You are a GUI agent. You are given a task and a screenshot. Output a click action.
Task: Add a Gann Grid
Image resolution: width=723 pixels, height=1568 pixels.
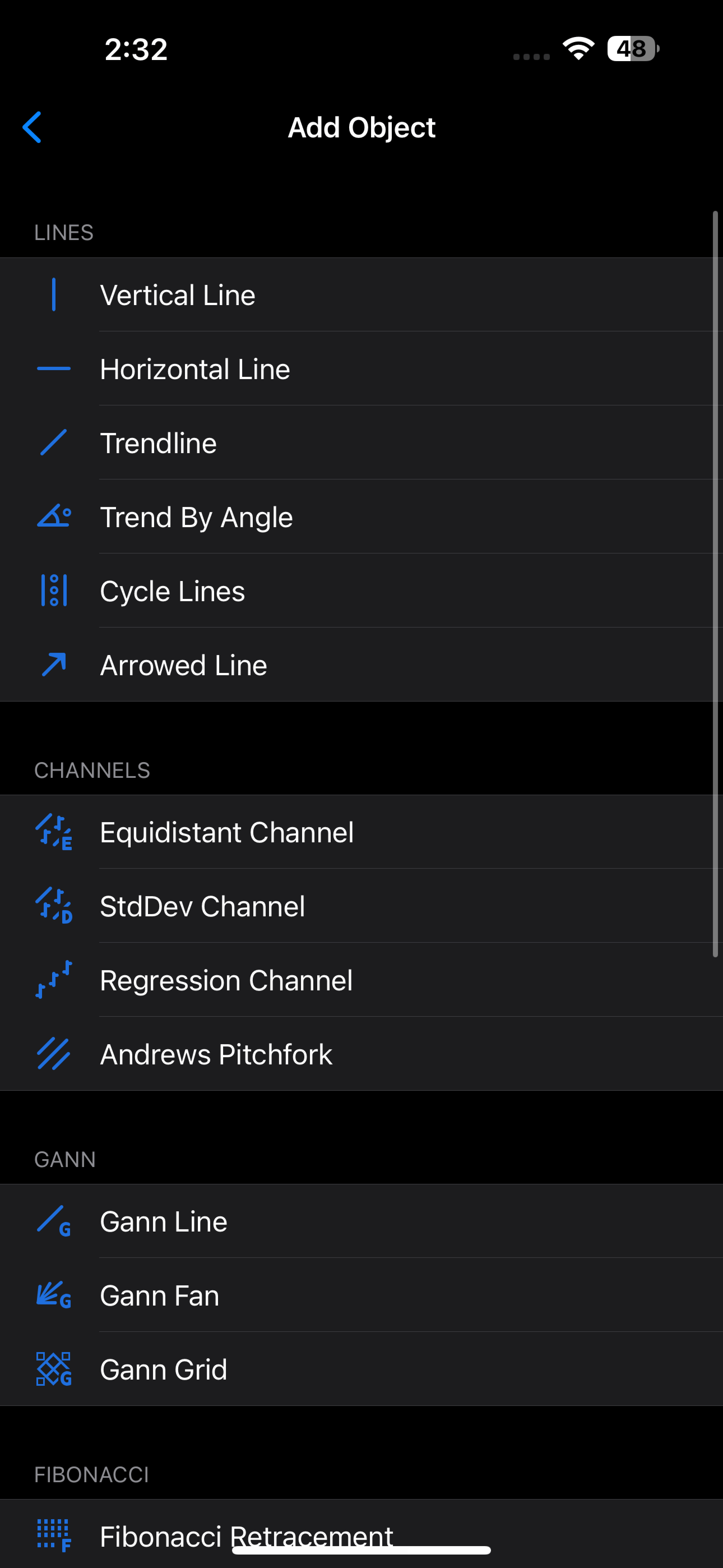point(163,1369)
